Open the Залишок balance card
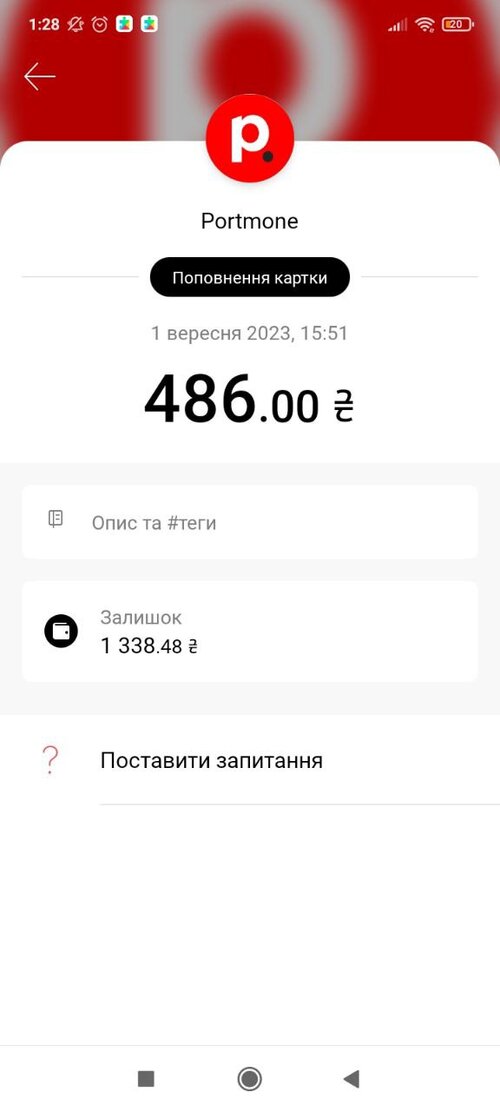 click(250, 631)
